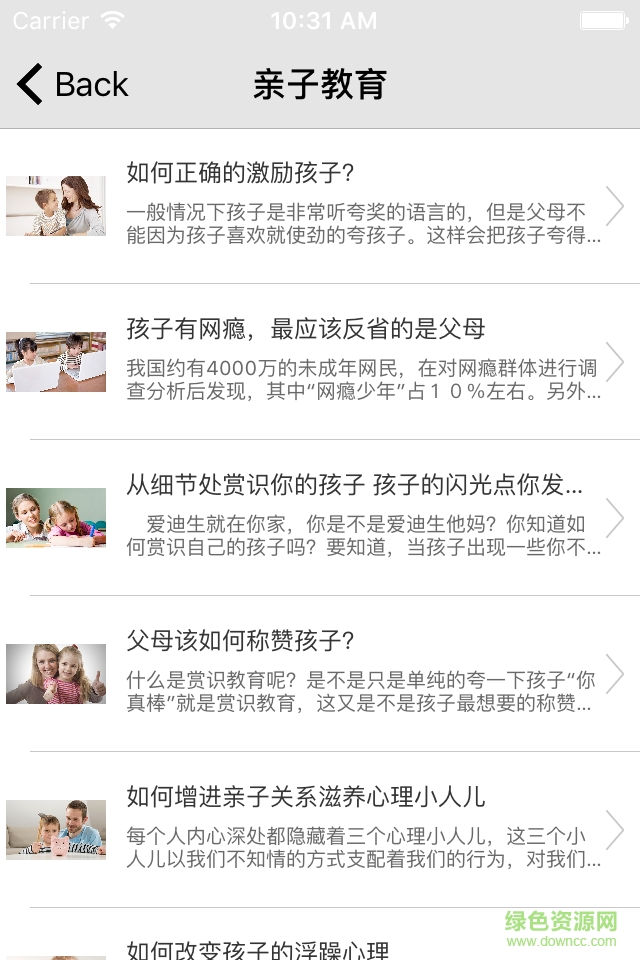Open article 孩子有网瘾，最应该反省的是父母

[x=320, y=361]
